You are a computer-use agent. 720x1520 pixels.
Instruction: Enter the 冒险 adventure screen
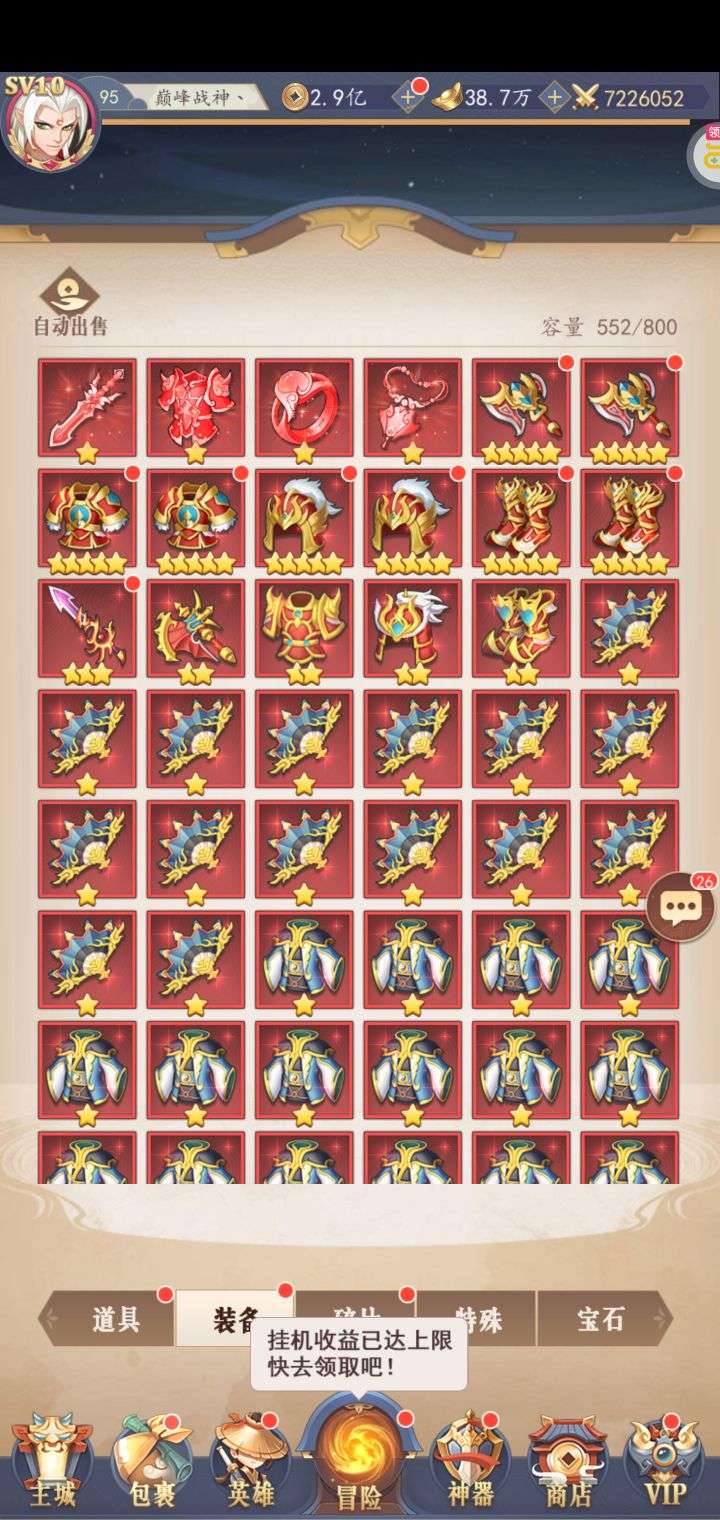[360, 1455]
